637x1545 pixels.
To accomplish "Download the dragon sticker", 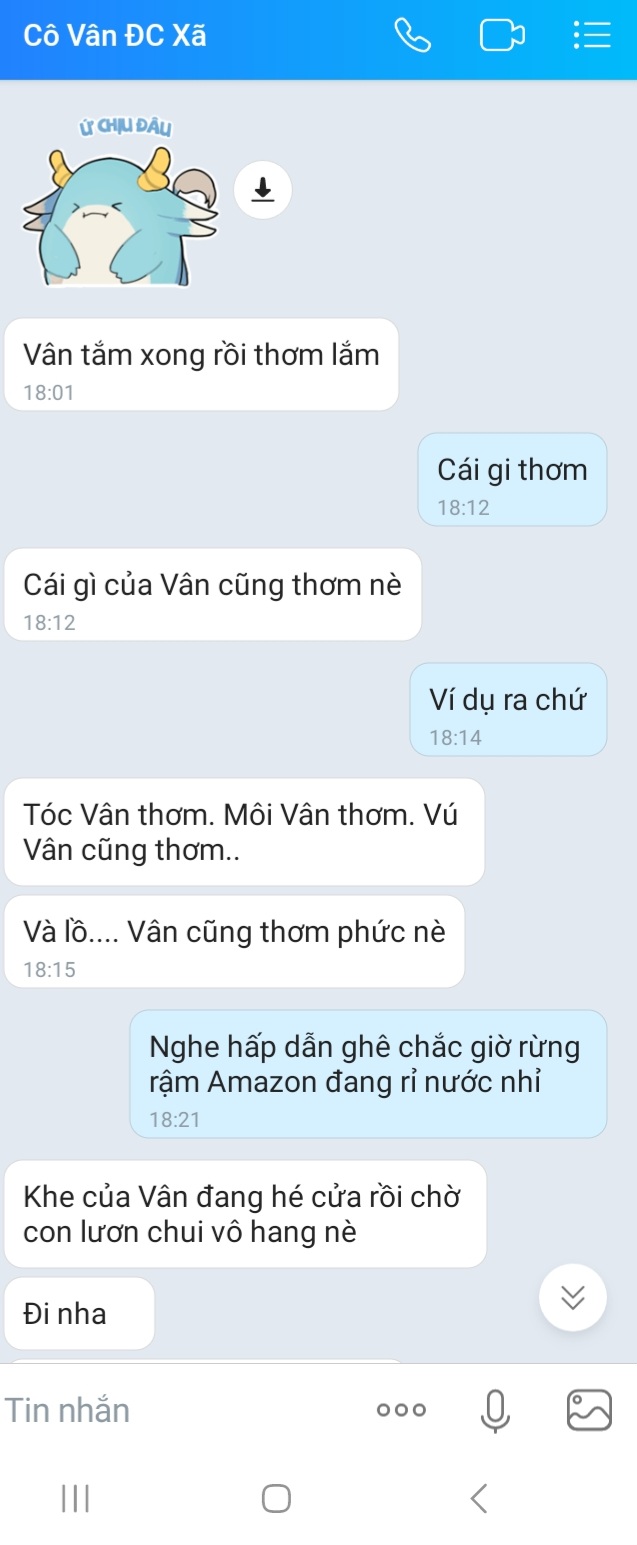I will point(263,189).
